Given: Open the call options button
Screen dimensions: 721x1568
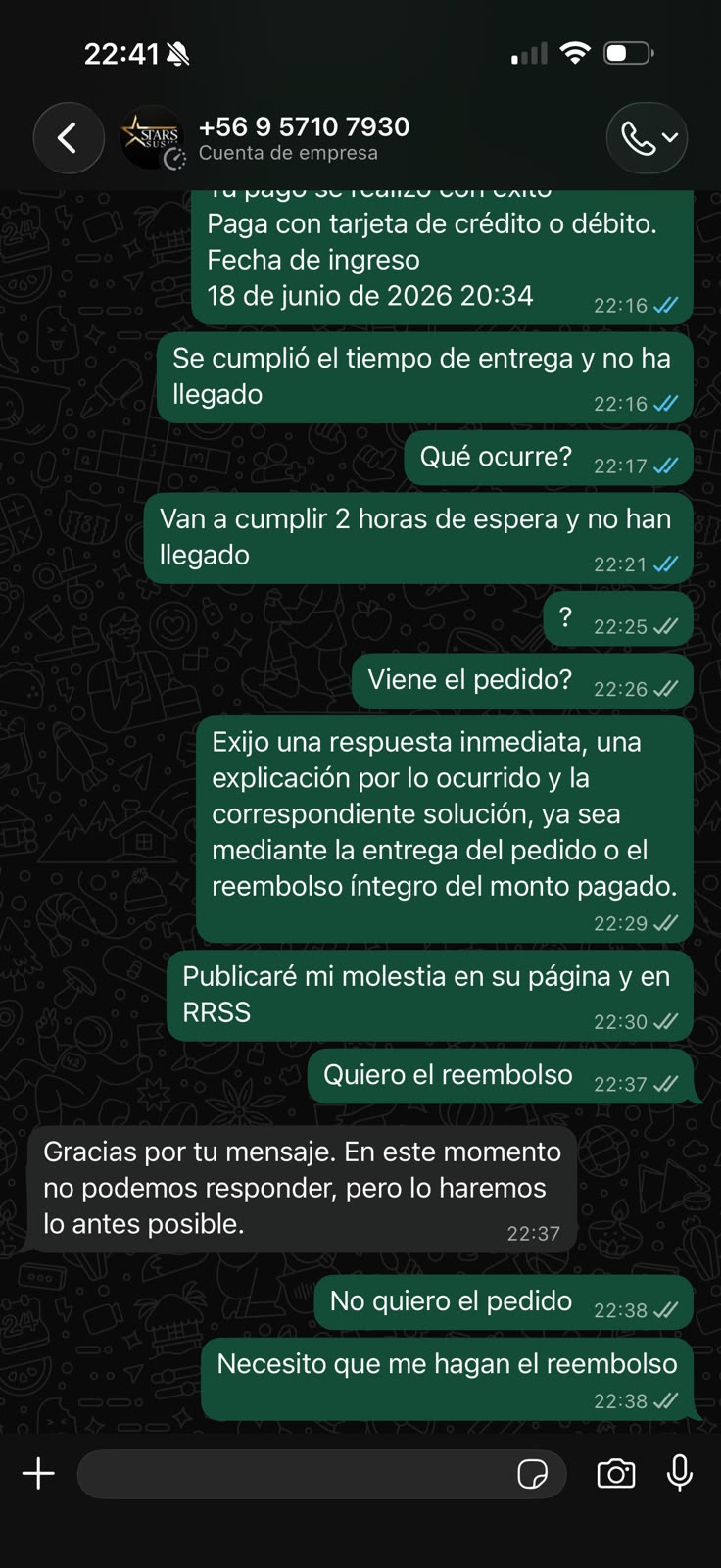Looking at the screenshot, I should pos(647,138).
